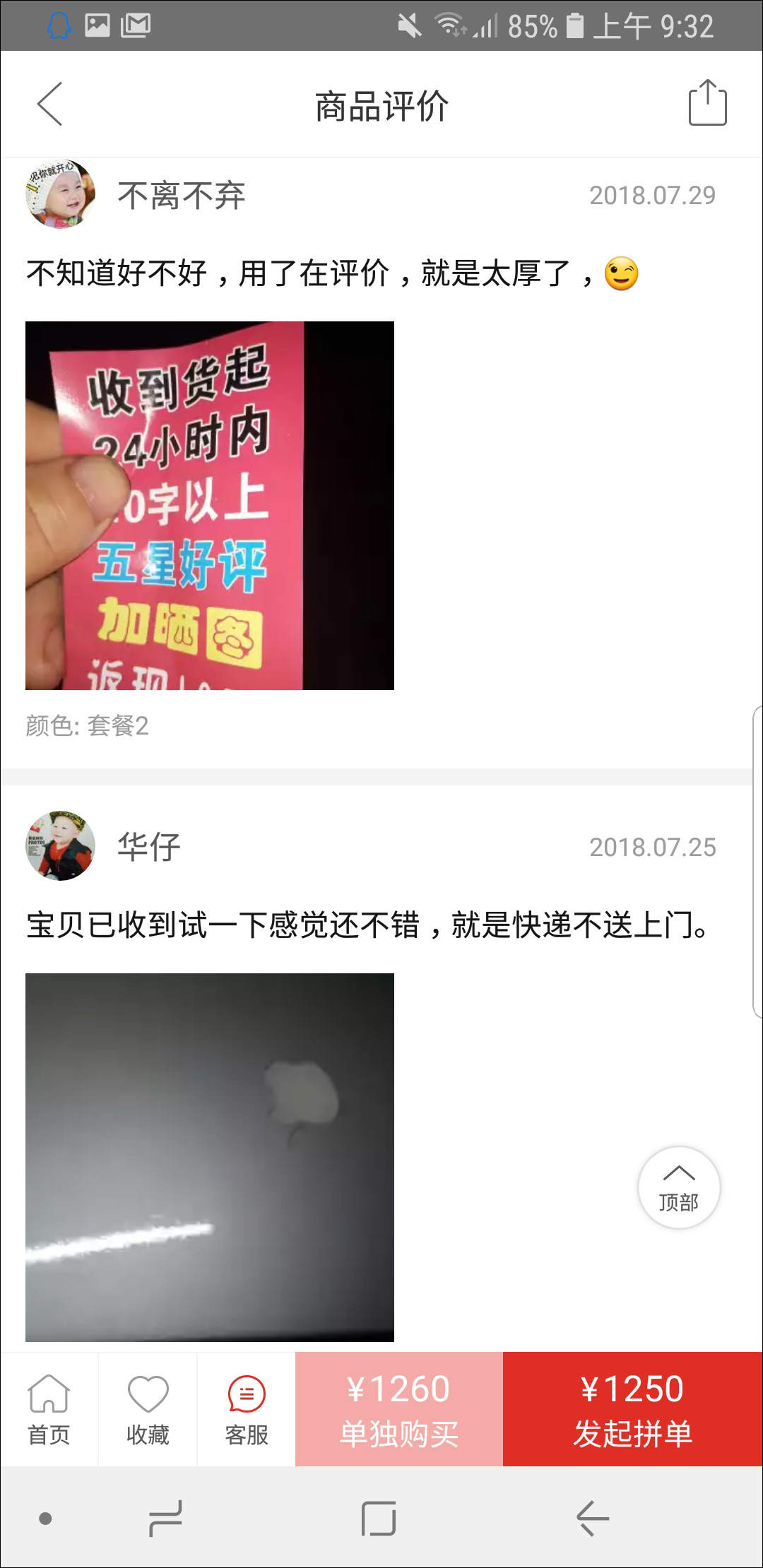Contact 客服 customer service

pos(247,1410)
